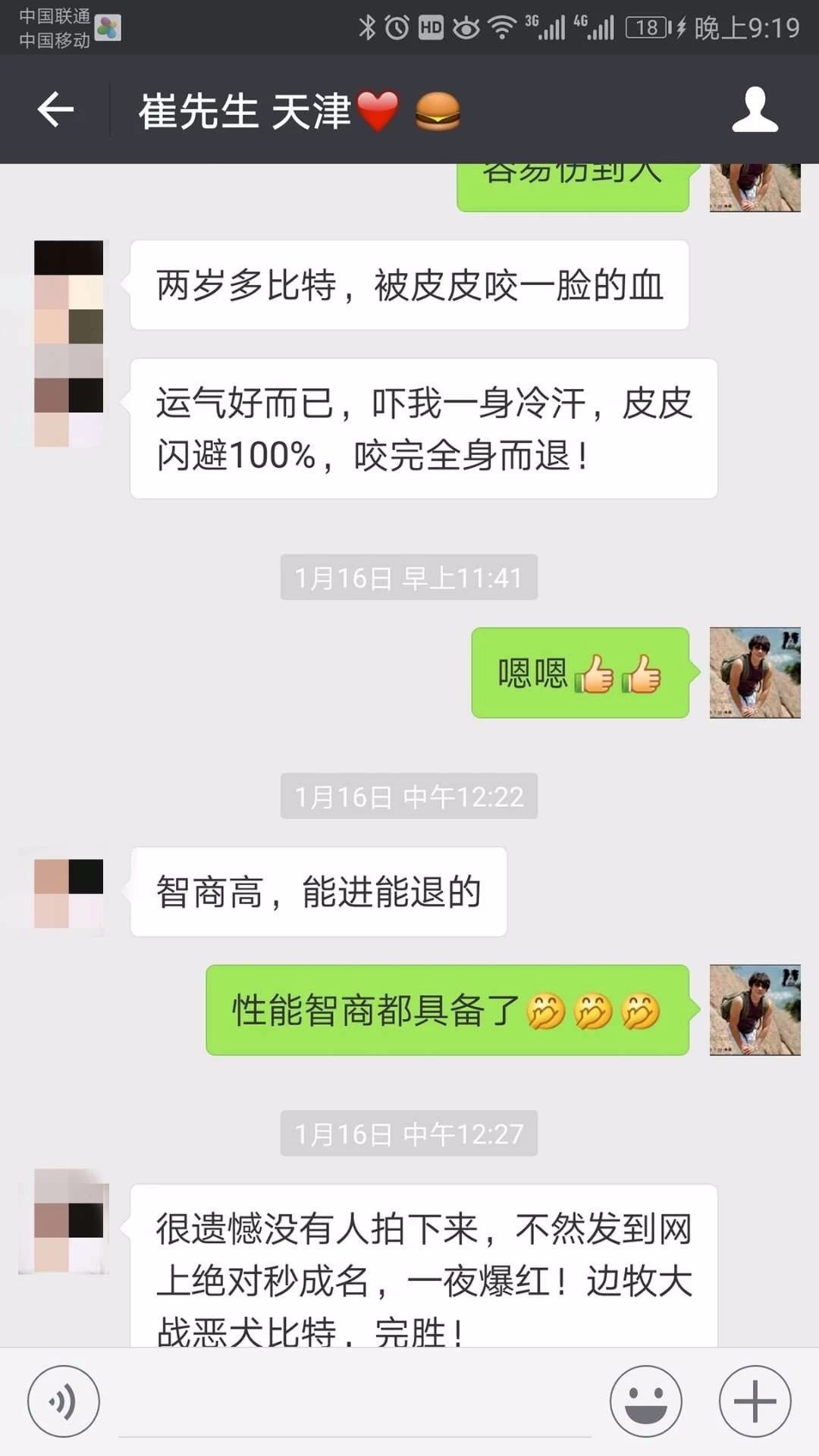
Task: Go back from the chat
Action: pyautogui.click(x=55, y=110)
